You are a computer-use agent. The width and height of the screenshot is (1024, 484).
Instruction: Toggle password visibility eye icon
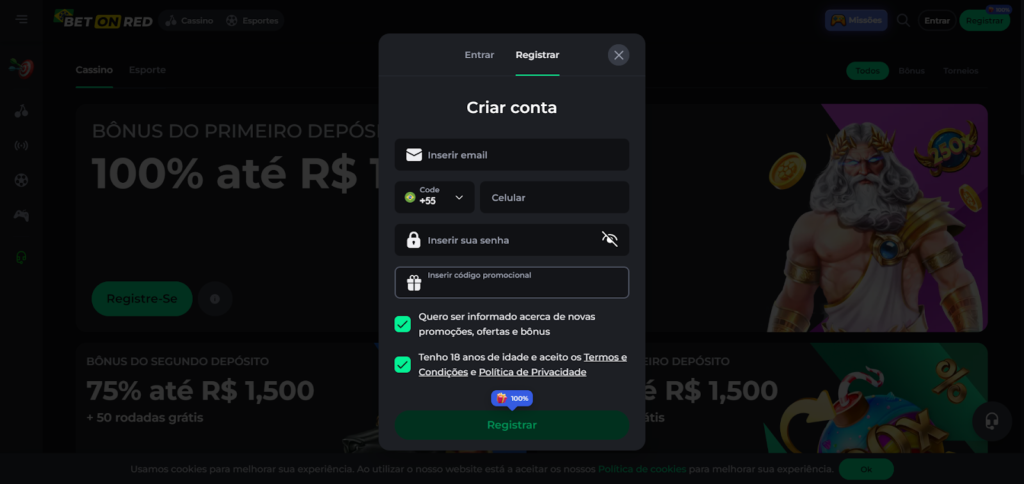609,239
